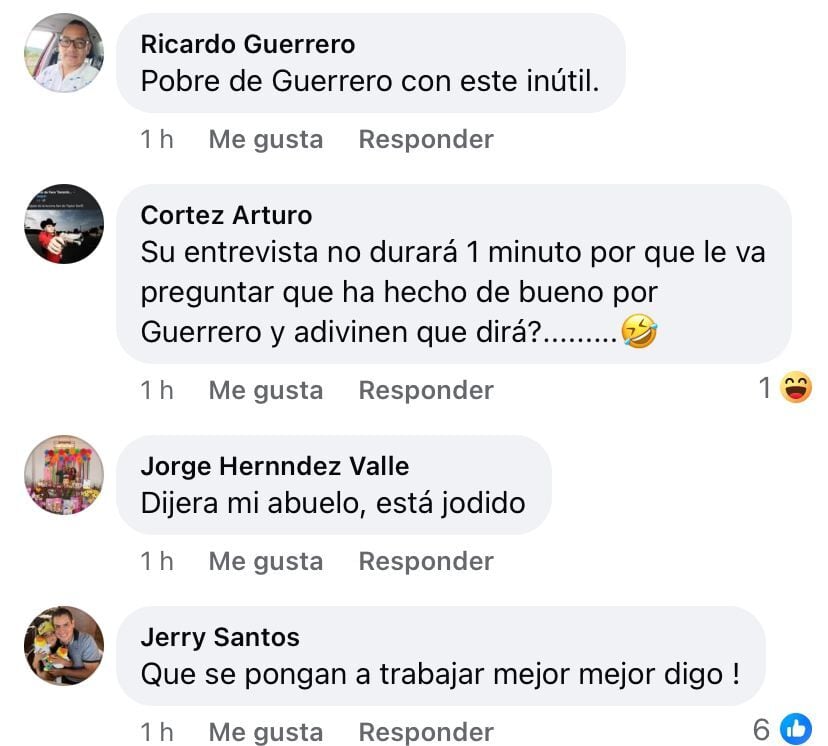Viewport: 828px width, 746px height.
Task: Tap 'Me gusta' under Cortez Arturo's comment
Action: click(265, 390)
